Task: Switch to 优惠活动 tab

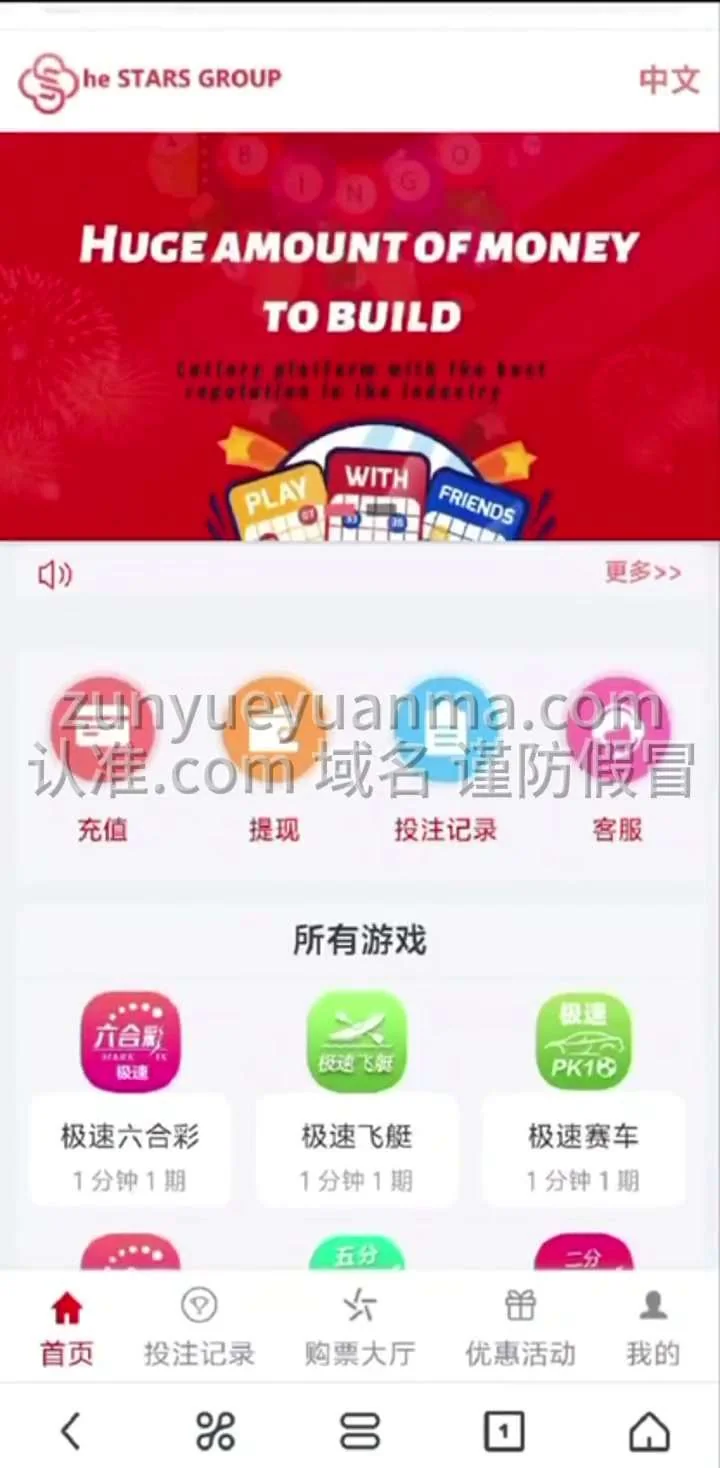Action: click(520, 1328)
